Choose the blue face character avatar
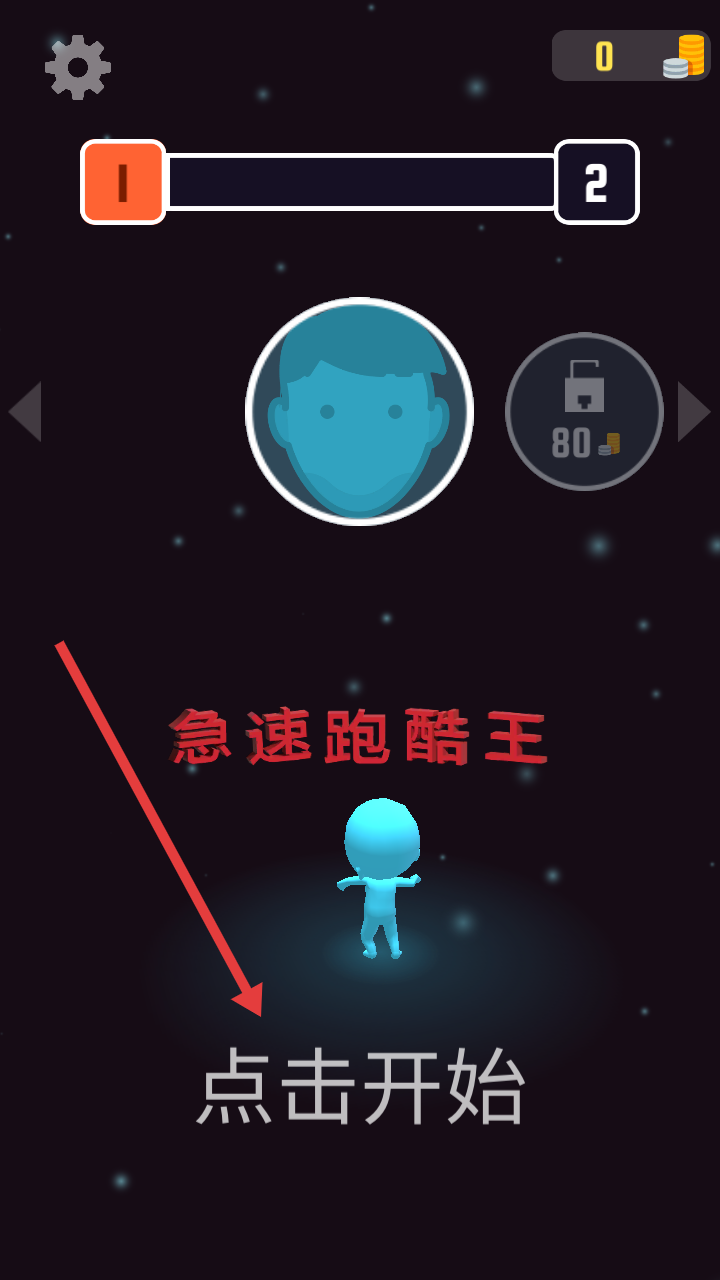Screen dimensions: 720x1280 tap(359, 411)
